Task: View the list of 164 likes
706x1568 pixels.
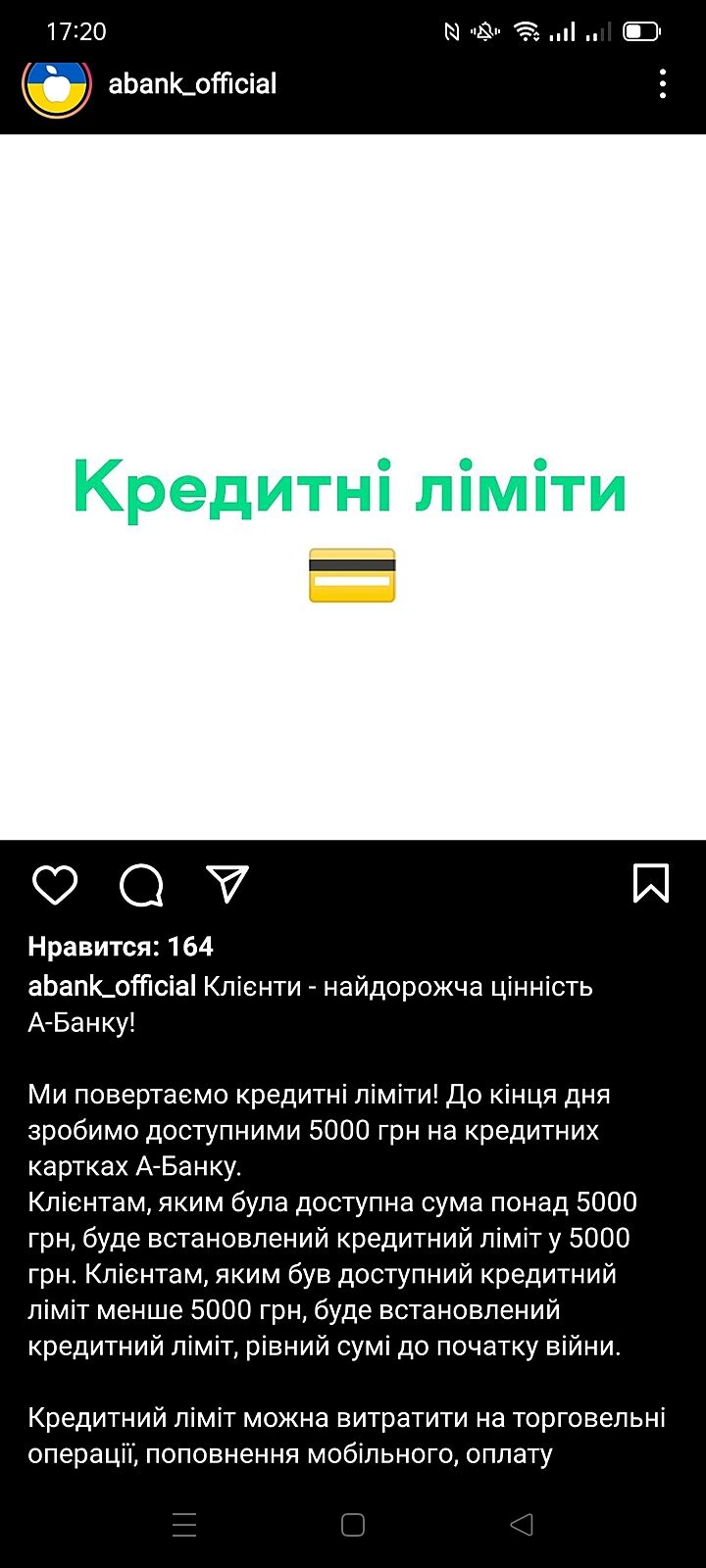Action: (121, 947)
